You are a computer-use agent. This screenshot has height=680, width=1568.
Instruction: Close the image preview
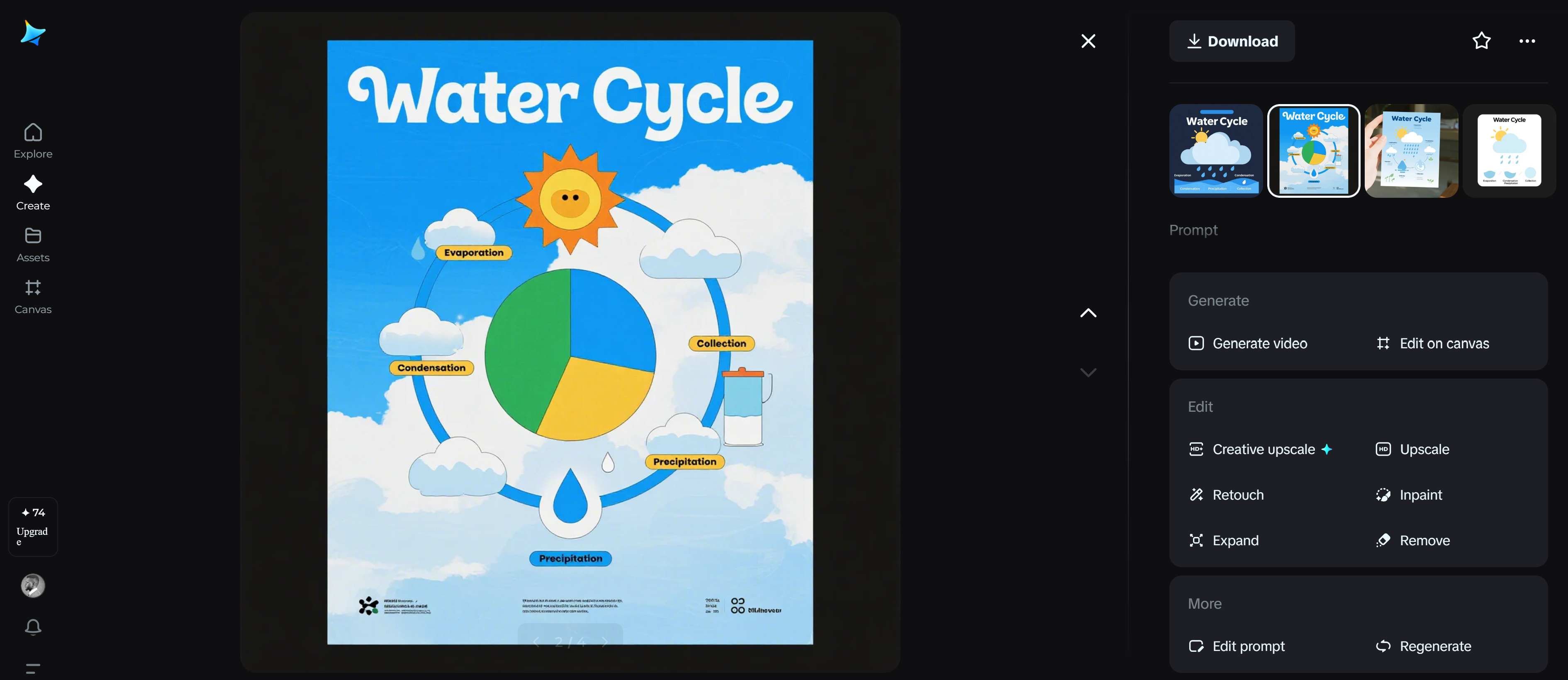(1088, 41)
